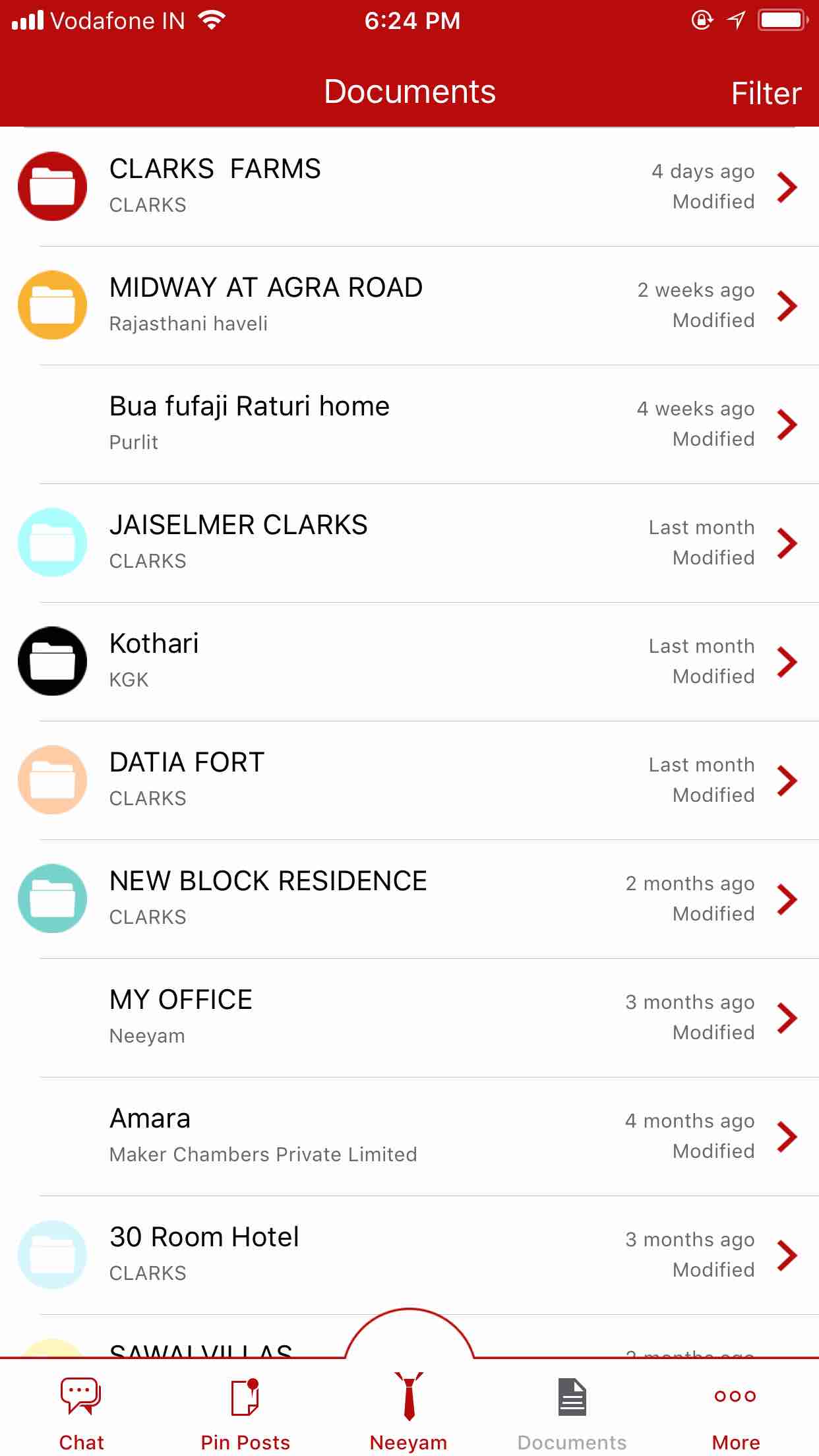Open the Amara folder
Image resolution: width=819 pixels, height=1456 pixels.
(409, 1136)
